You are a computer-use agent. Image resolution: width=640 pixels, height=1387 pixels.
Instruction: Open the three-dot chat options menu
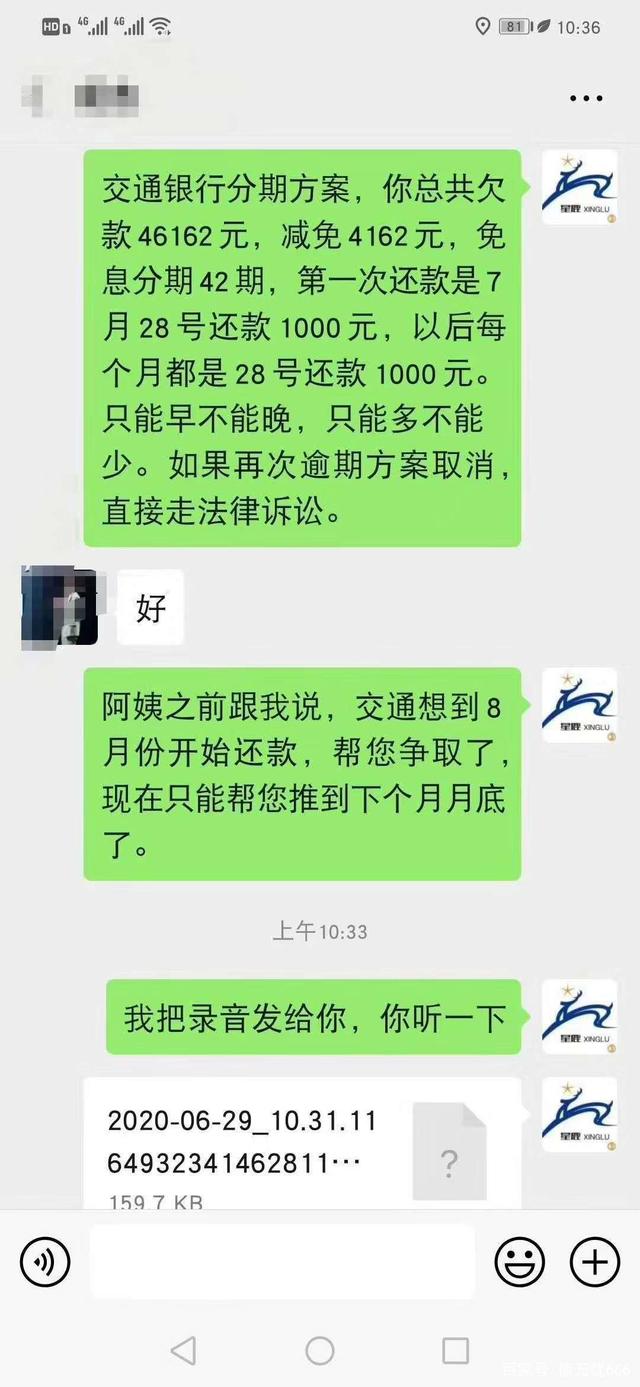pos(586,98)
